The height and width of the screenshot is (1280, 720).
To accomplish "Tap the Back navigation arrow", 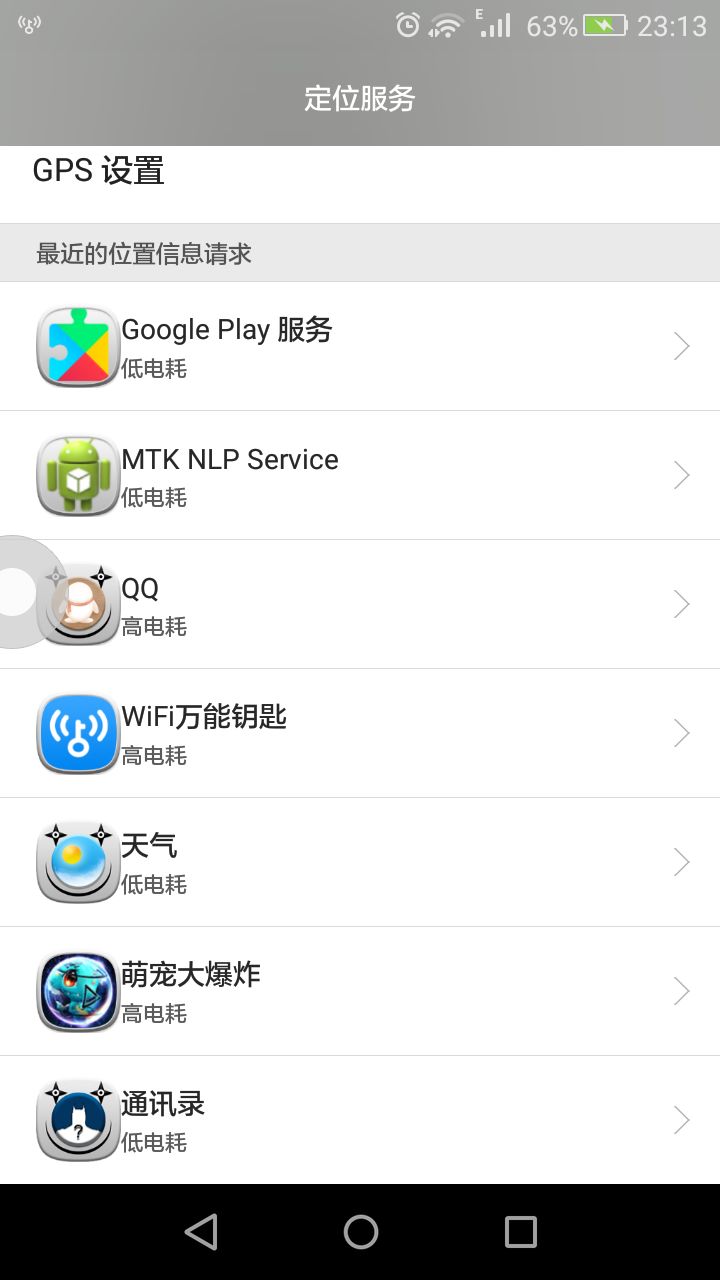I will click(x=201, y=1232).
